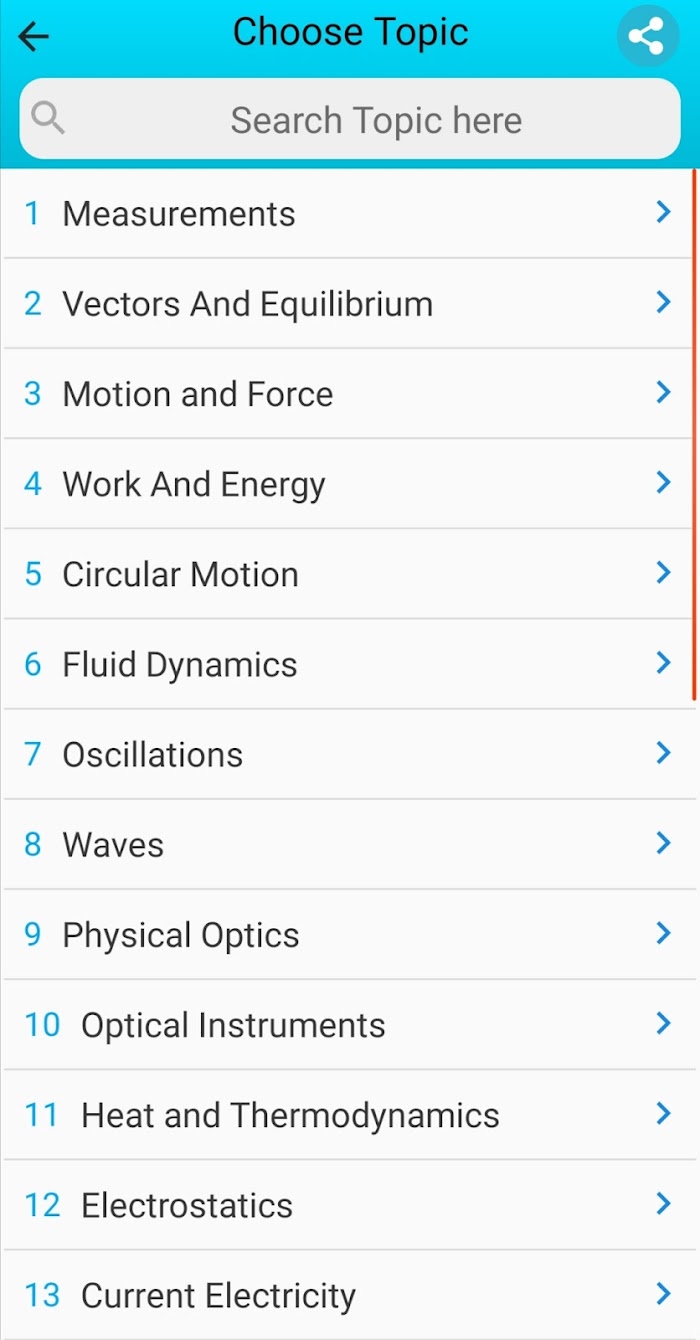
Task: Open the Electrostatics topic
Action: click(348, 1205)
